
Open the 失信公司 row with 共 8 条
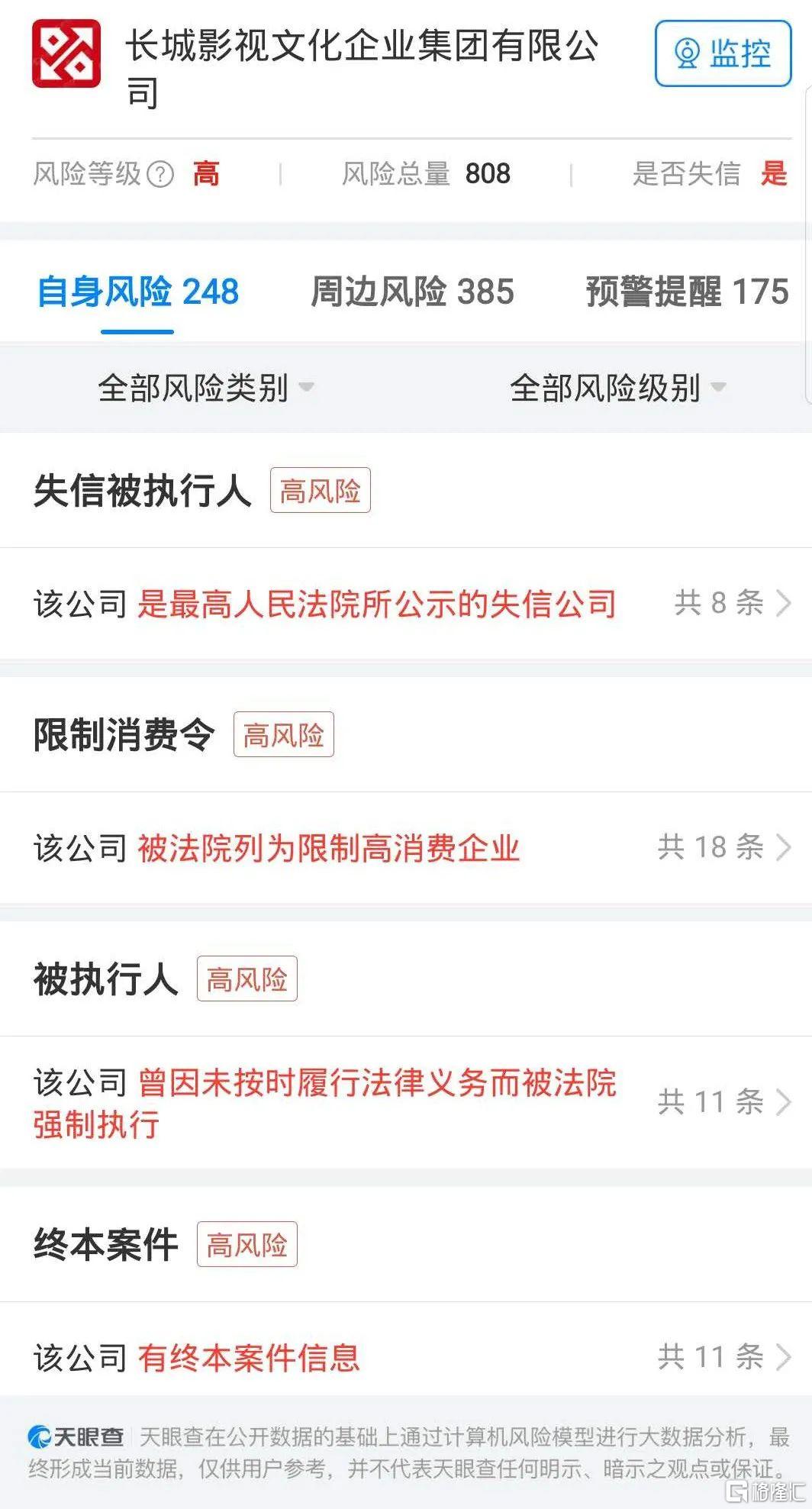pos(406,604)
